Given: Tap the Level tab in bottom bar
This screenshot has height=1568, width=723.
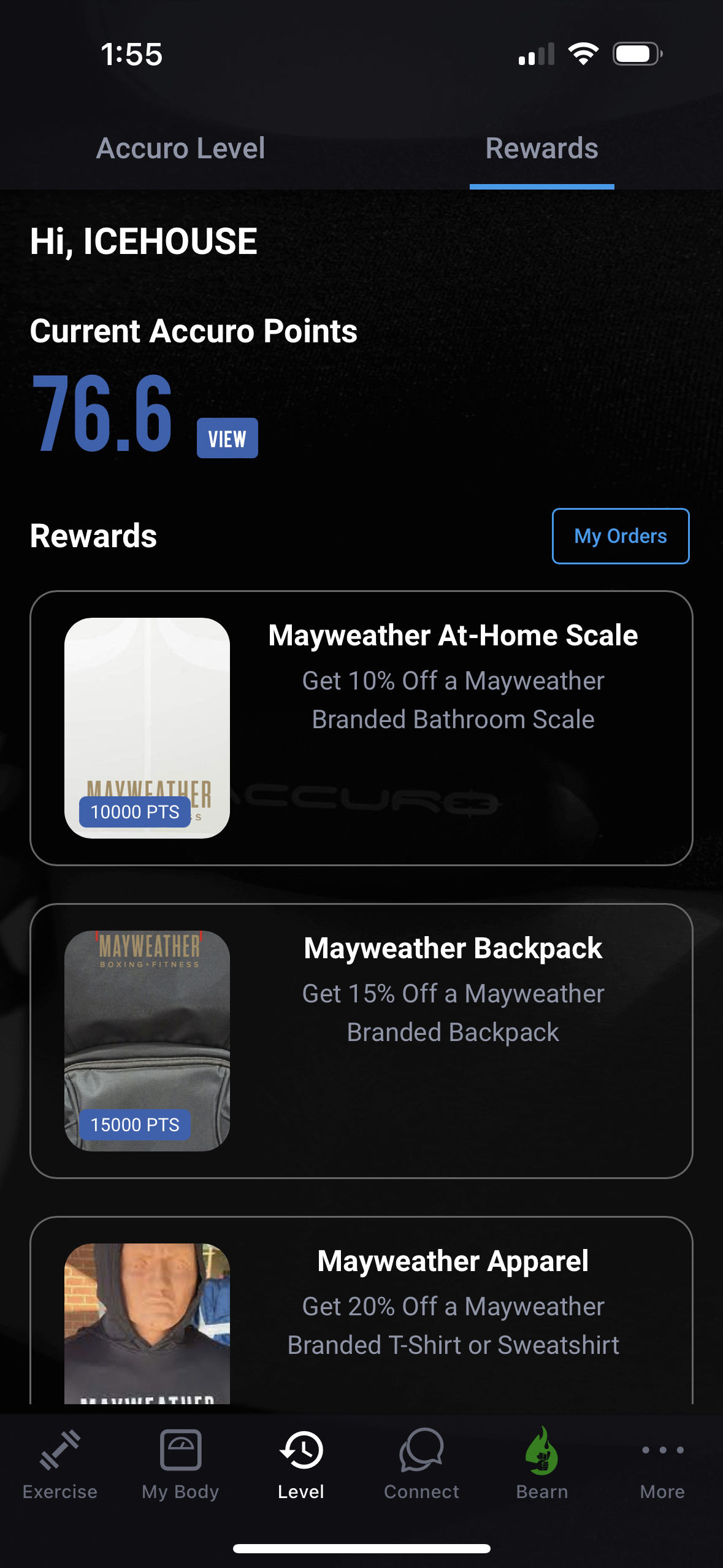Looking at the screenshot, I should pyautogui.click(x=301, y=1465).
